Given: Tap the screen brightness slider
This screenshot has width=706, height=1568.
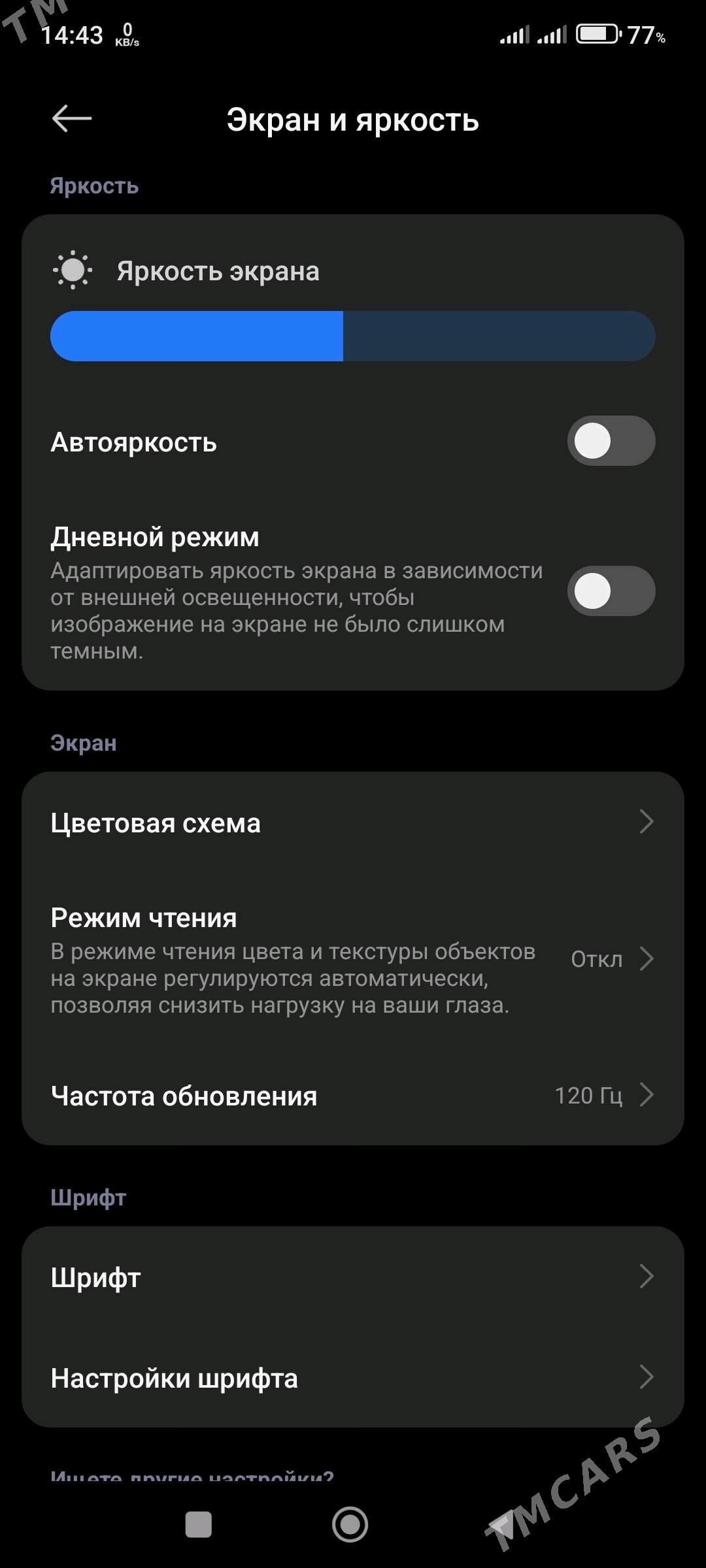Looking at the screenshot, I should click(x=352, y=336).
